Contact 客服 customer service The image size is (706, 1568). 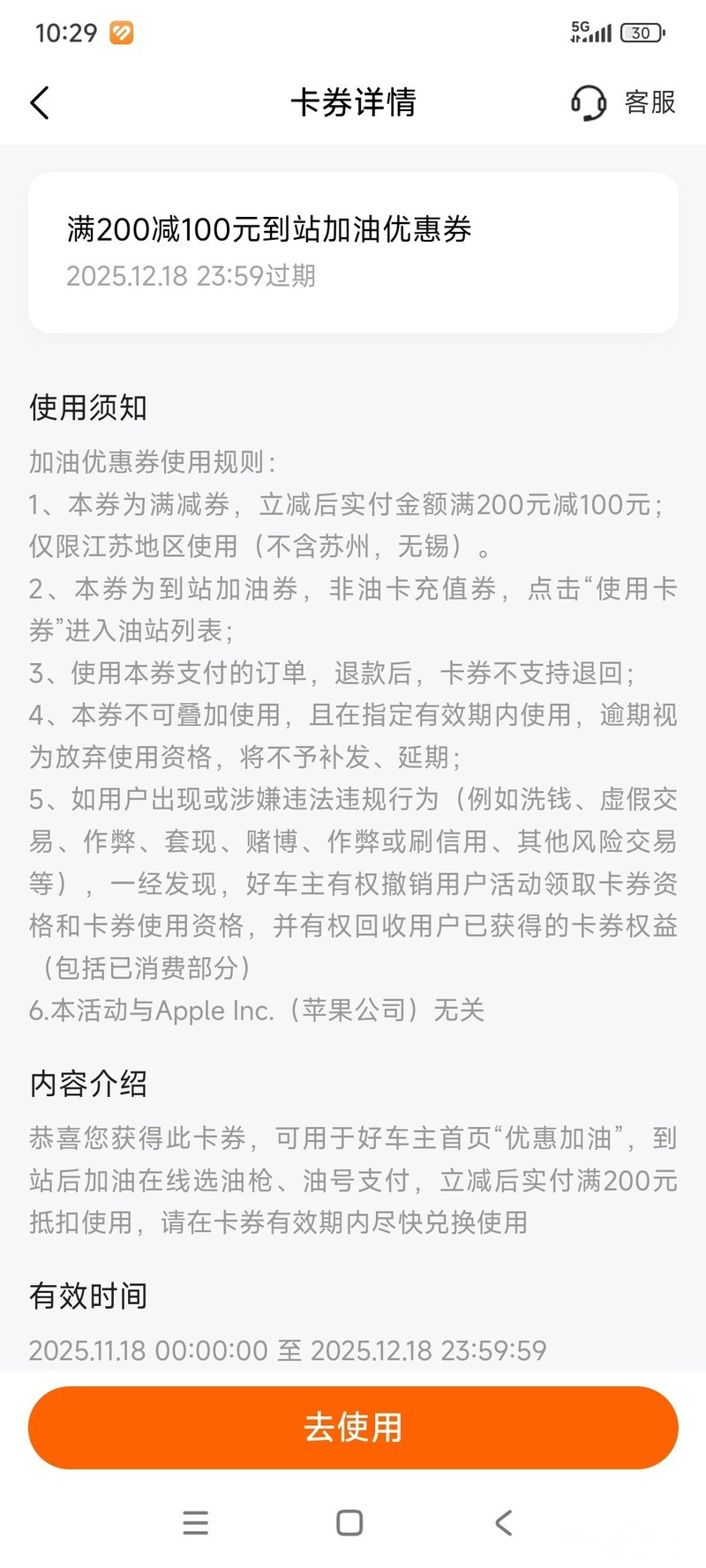pos(623,102)
